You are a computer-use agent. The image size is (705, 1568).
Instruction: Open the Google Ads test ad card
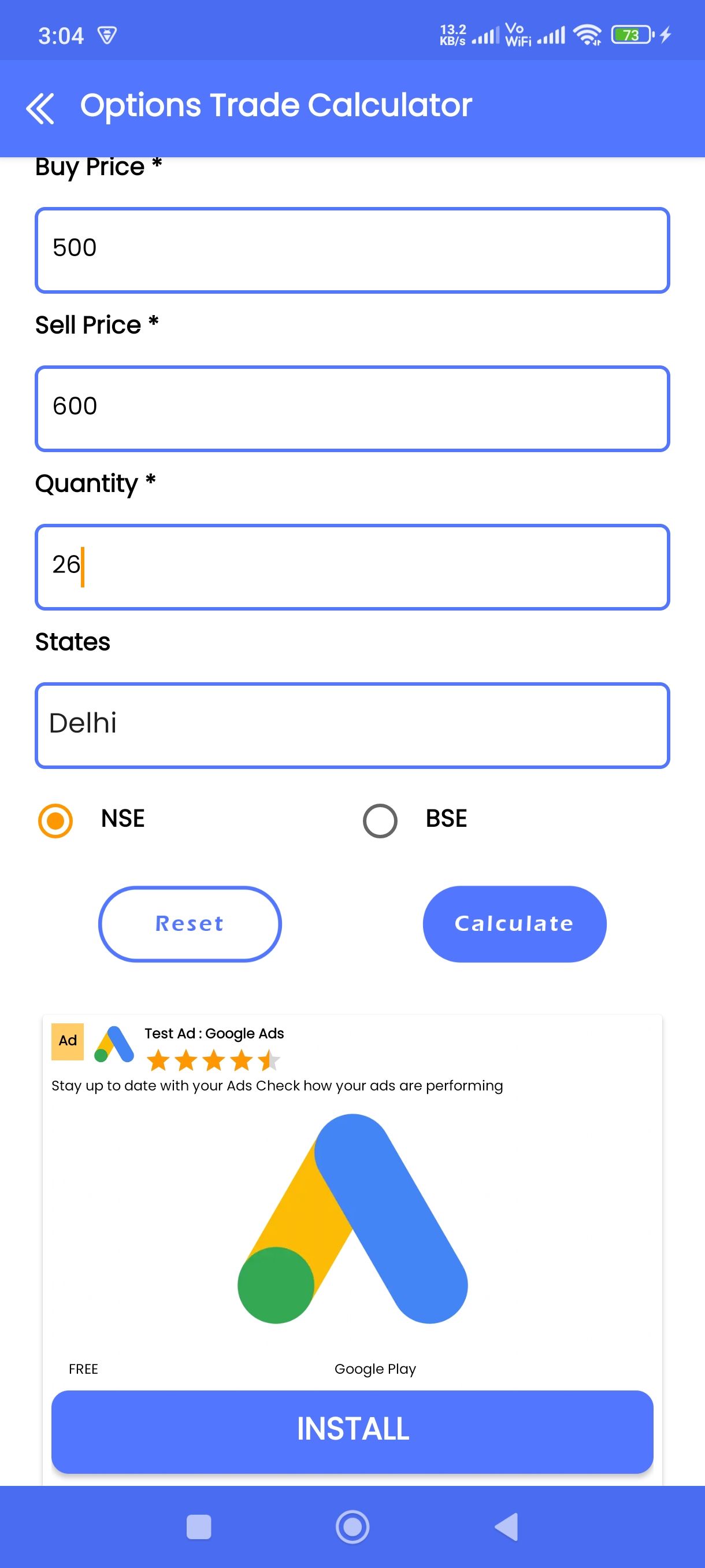pos(352,1218)
